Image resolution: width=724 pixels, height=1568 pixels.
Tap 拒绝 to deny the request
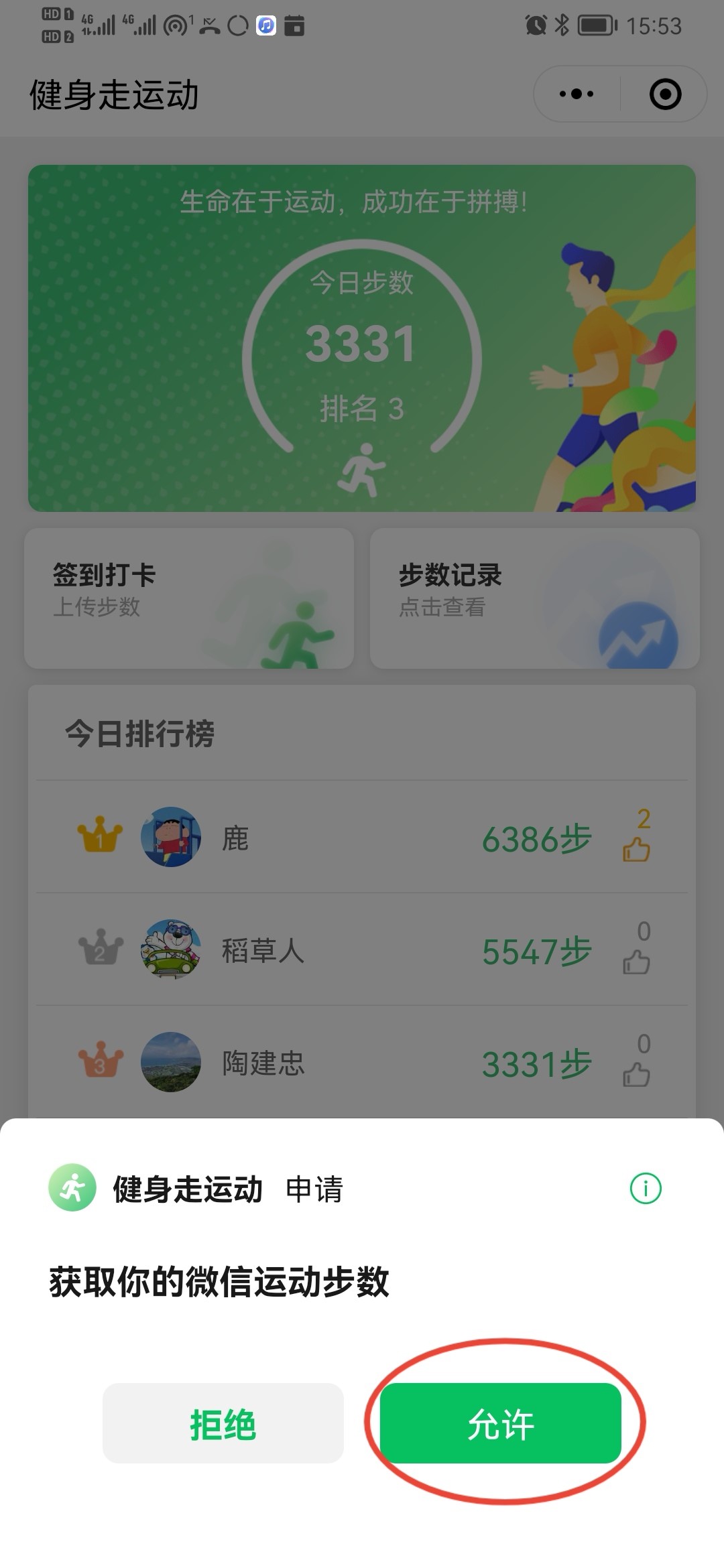click(x=223, y=1423)
